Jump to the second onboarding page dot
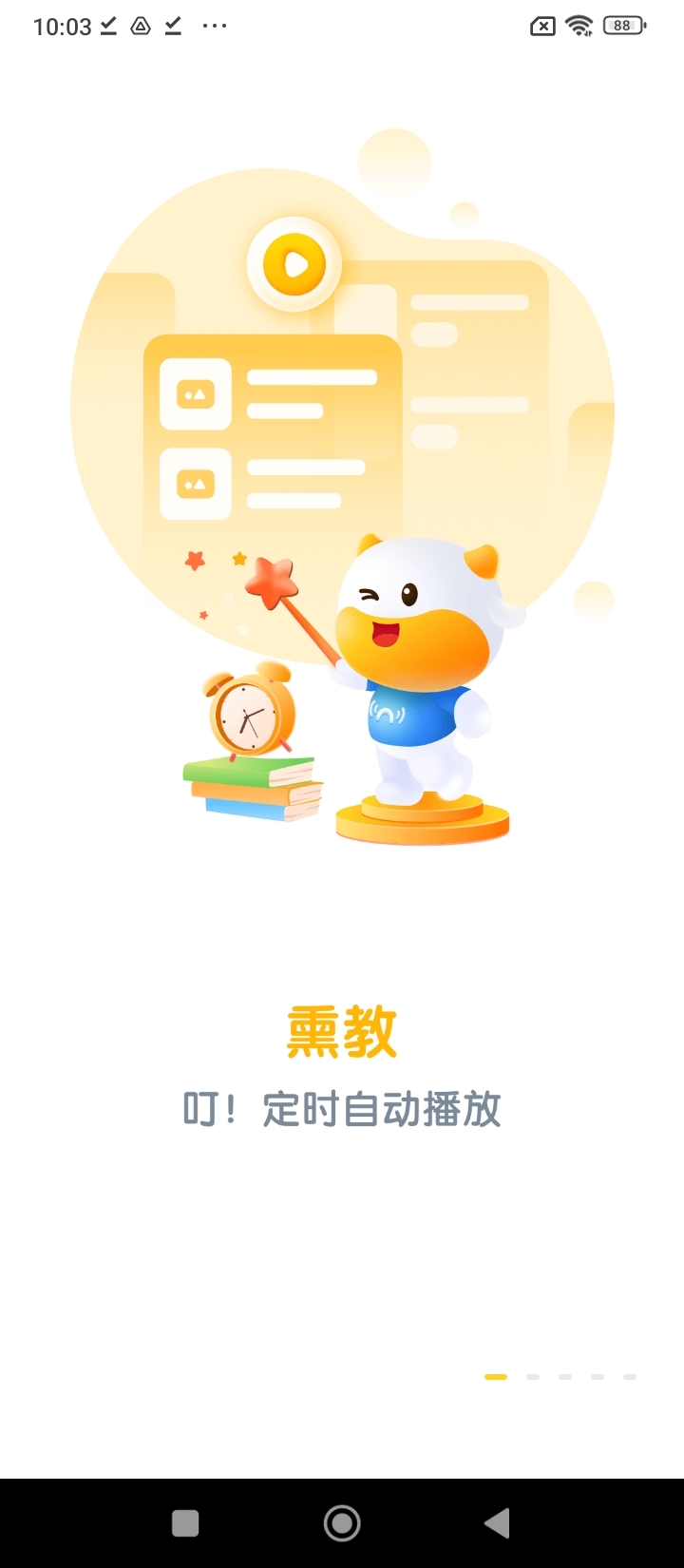 point(533,1376)
